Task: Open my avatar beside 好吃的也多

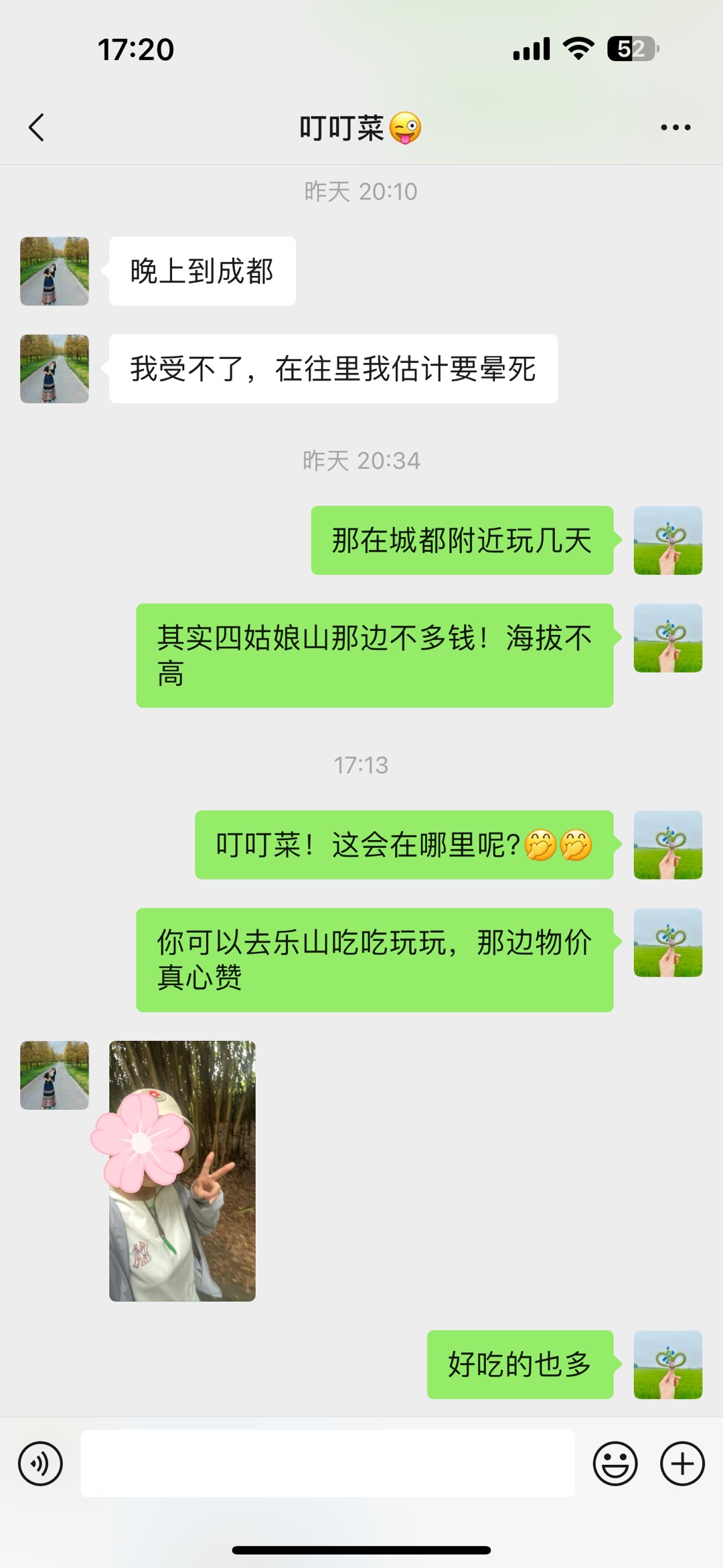Action: (x=667, y=1364)
